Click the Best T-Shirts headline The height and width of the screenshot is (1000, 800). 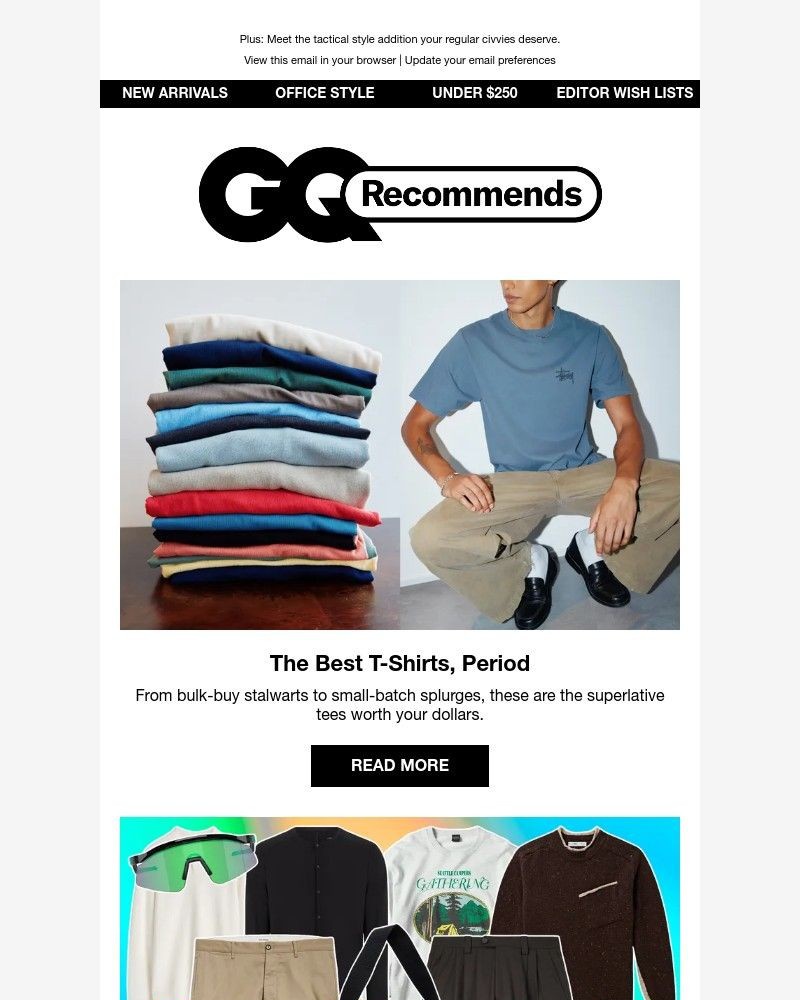pos(400,663)
